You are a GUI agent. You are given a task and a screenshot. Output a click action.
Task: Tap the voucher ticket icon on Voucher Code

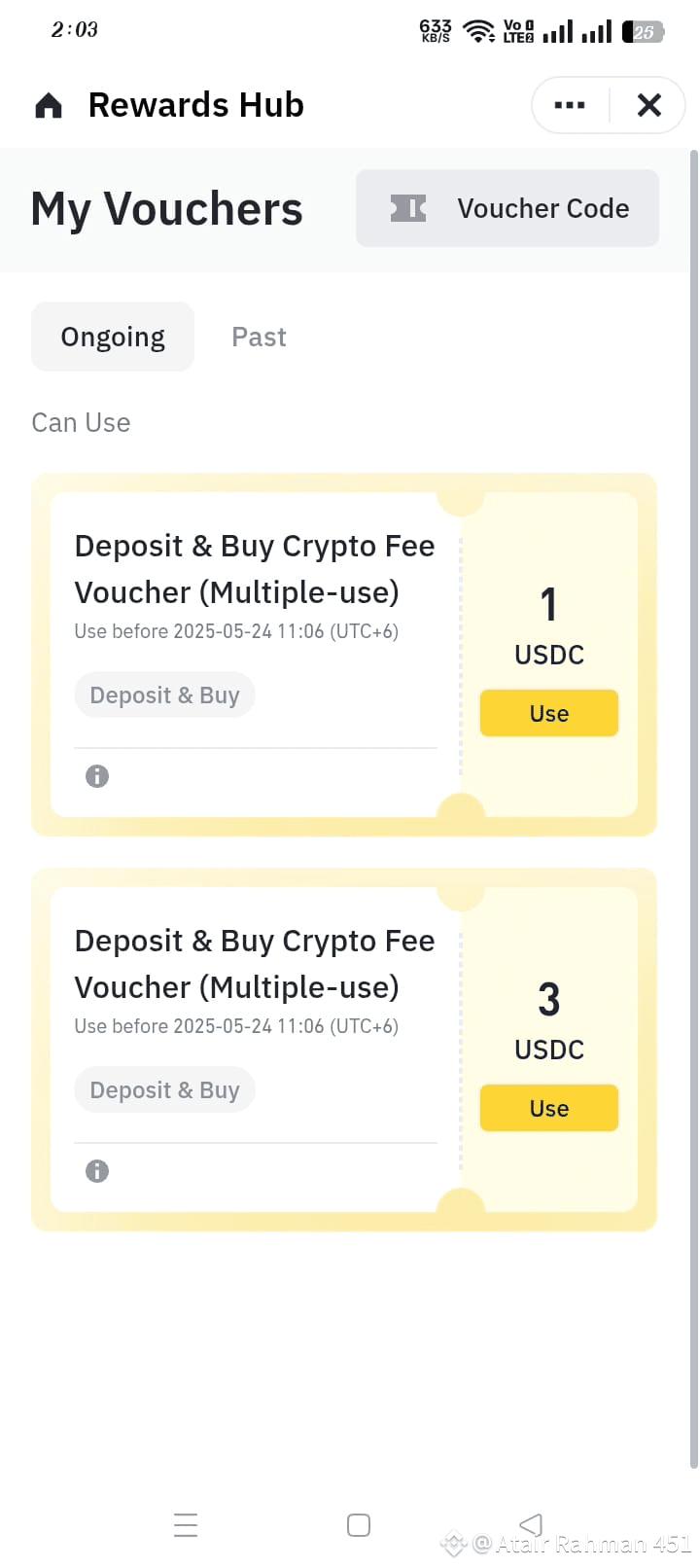pos(407,207)
